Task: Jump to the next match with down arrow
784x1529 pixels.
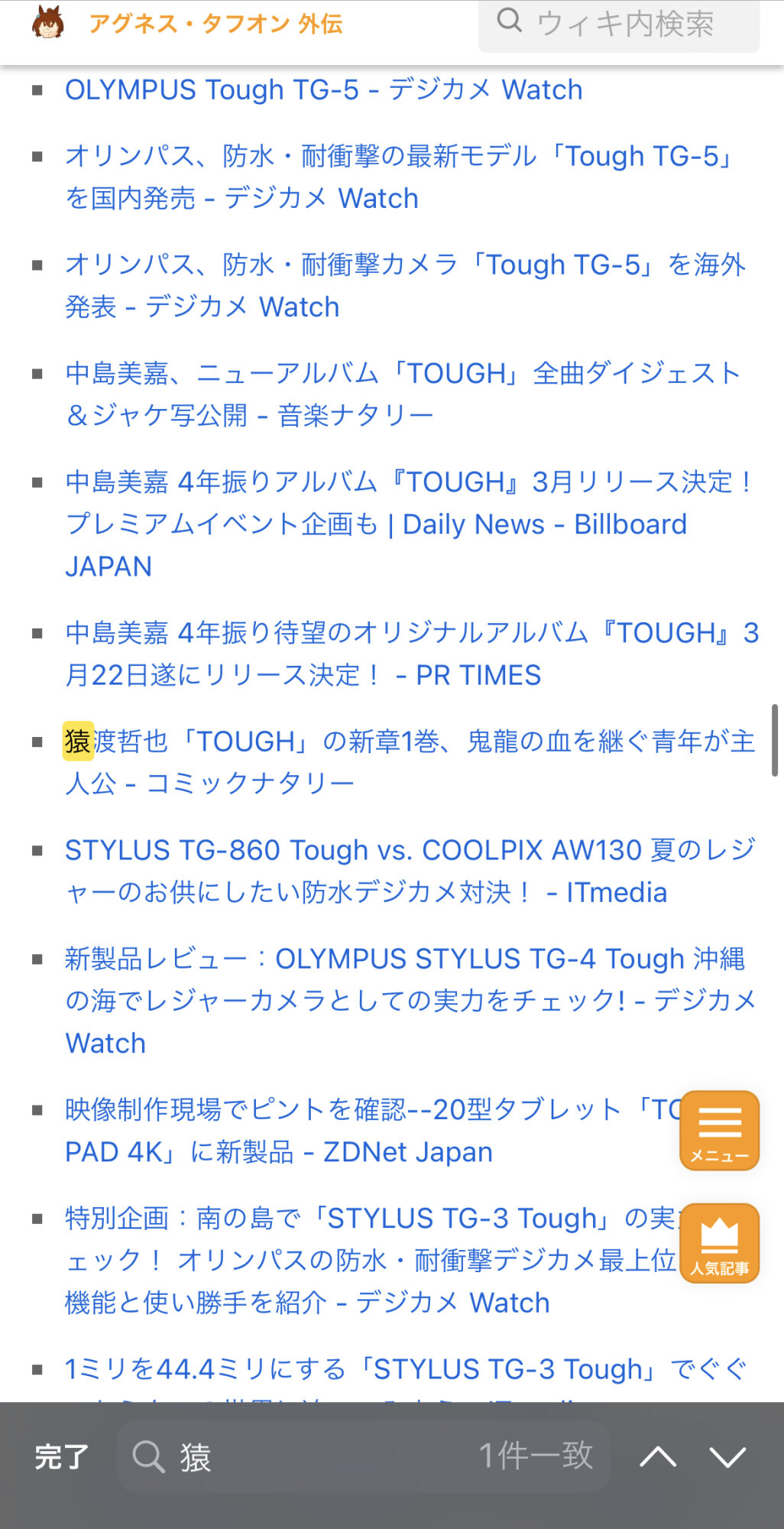Action: (727, 1457)
